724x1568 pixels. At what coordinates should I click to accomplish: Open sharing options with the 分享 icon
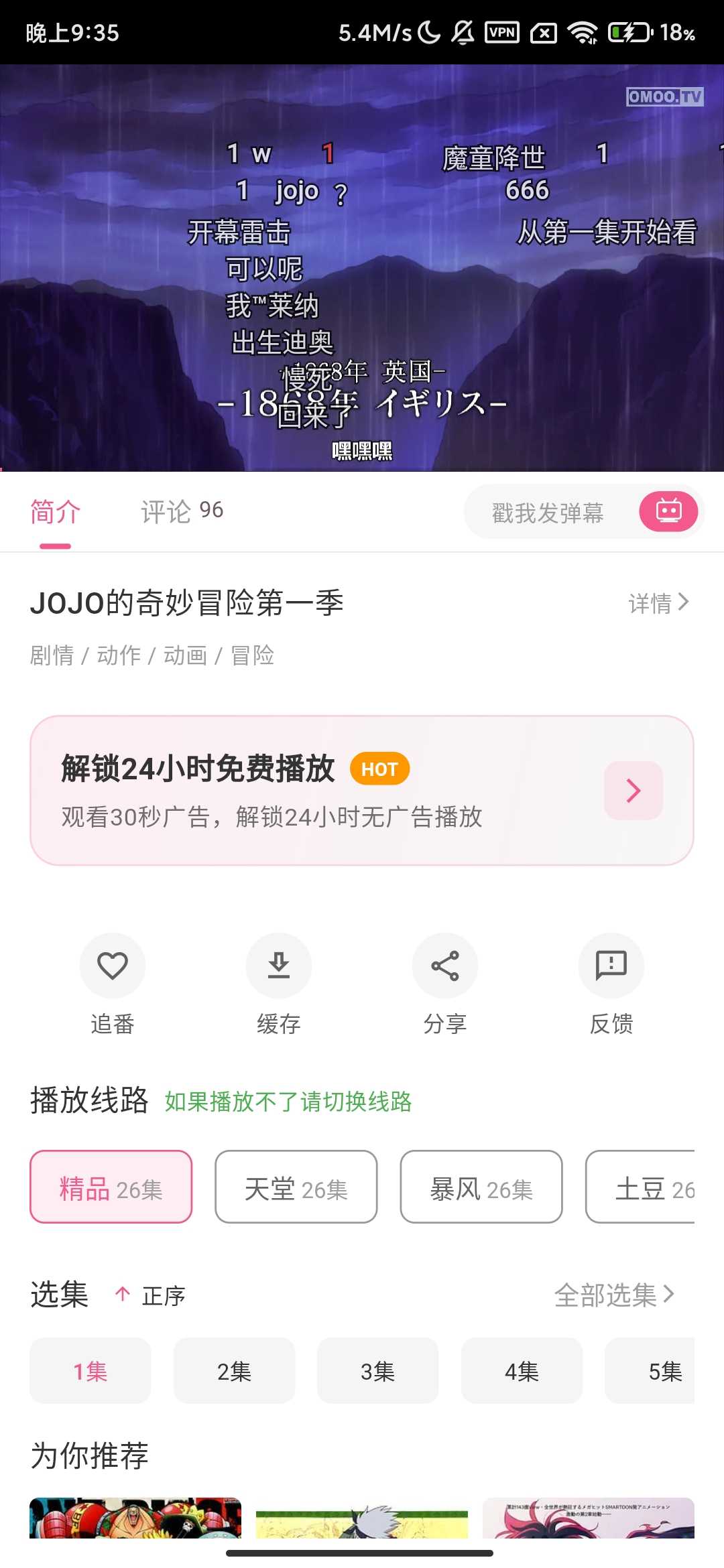click(444, 966)
